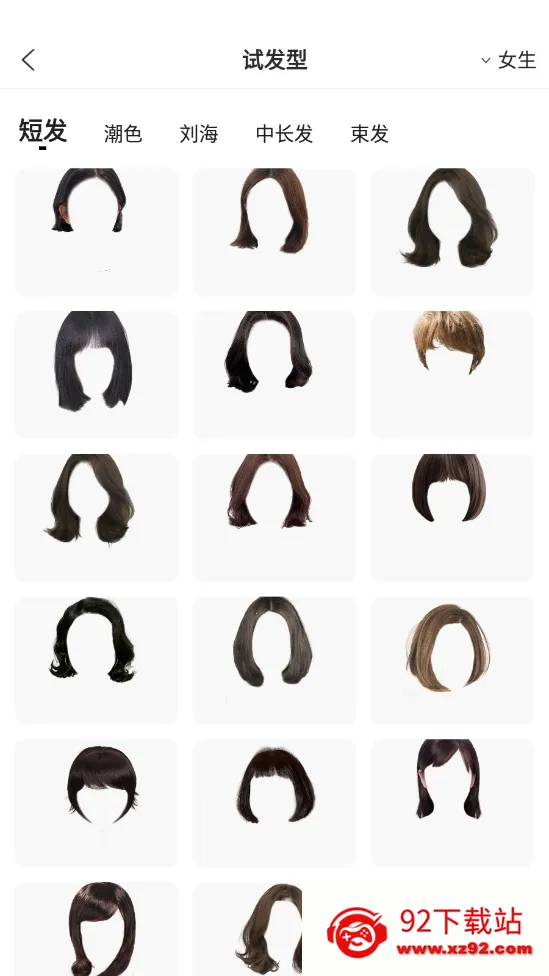Switch to the 潮色 tab

click(123, 133)
